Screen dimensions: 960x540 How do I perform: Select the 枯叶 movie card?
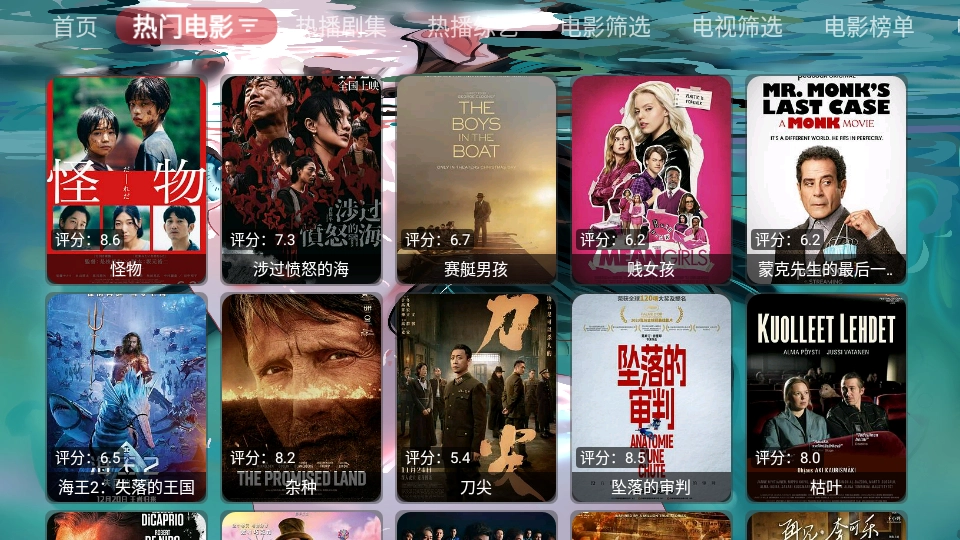(826, 397)
